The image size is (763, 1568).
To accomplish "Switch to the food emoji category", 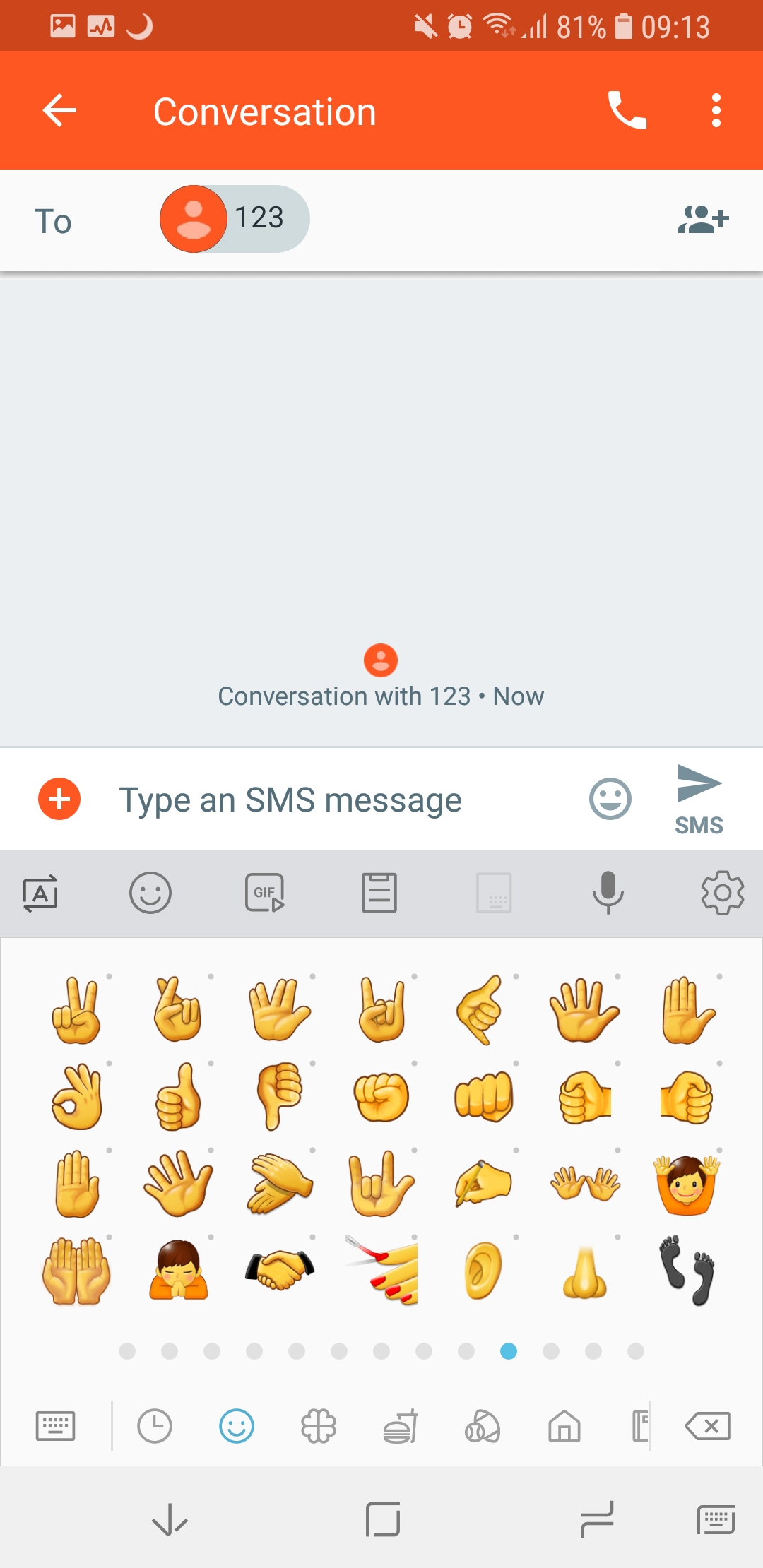I will point(401,1426).
